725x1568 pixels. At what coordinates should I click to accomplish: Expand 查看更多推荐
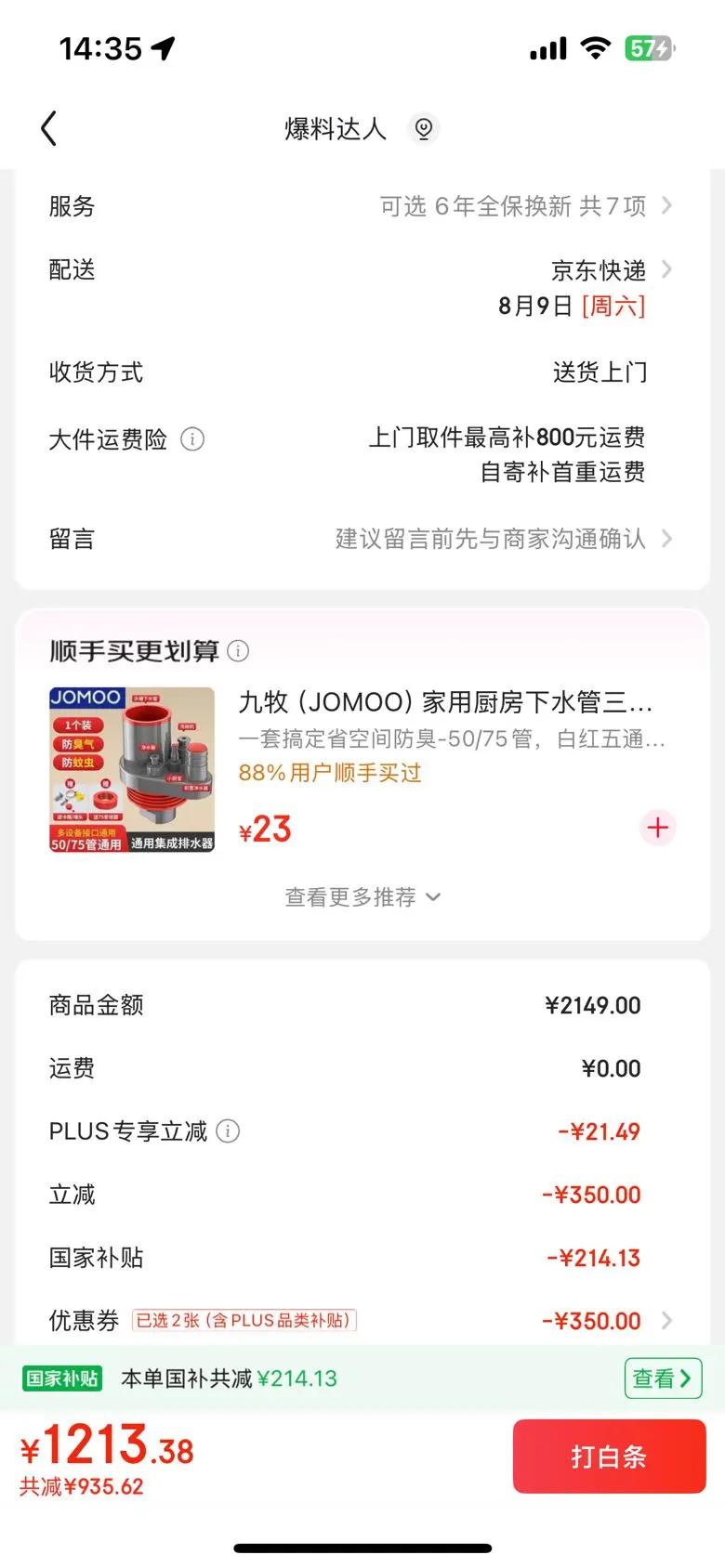point(362,897)
